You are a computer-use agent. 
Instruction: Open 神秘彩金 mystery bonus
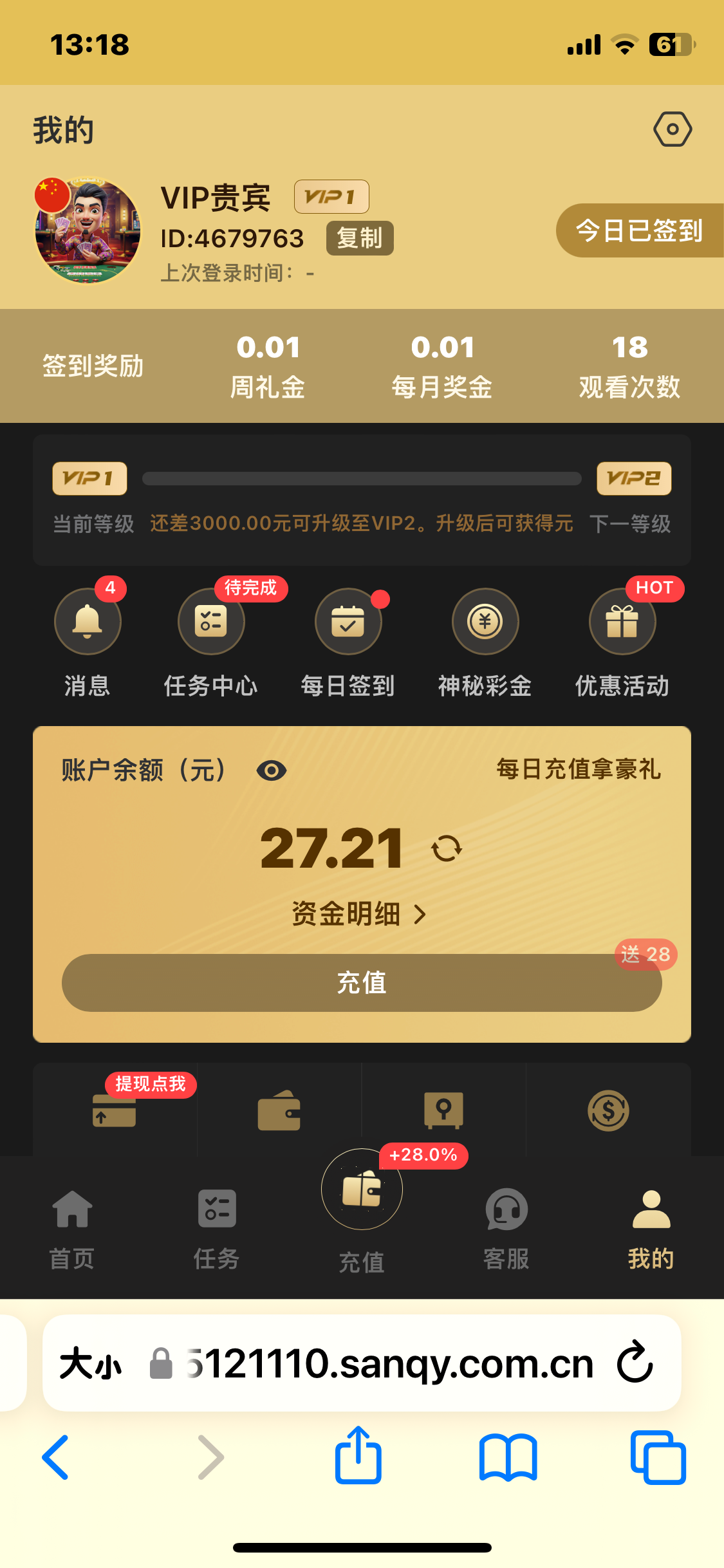[x=485, y=620]
